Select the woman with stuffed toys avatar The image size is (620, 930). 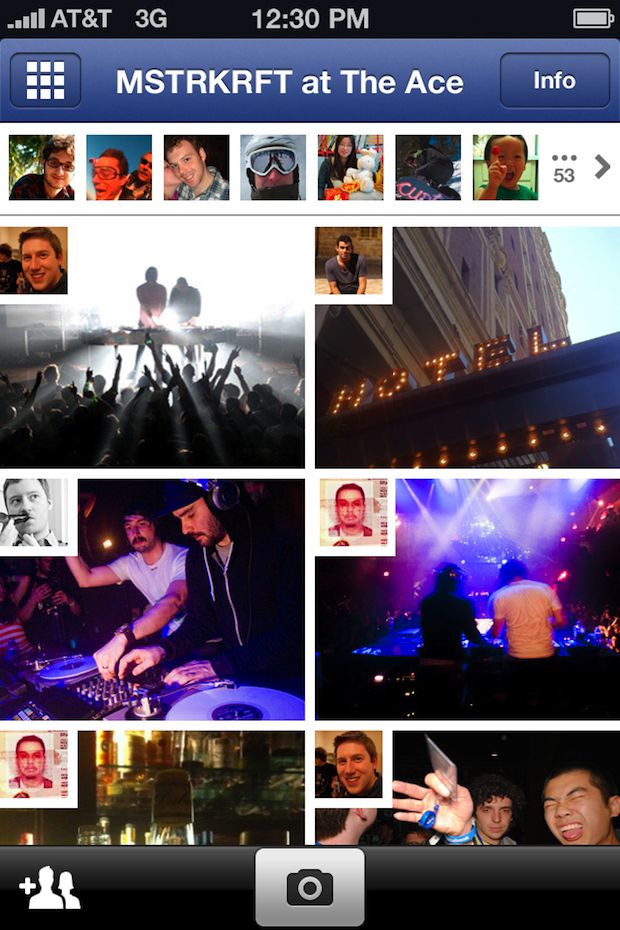click(x=350, y=167)
